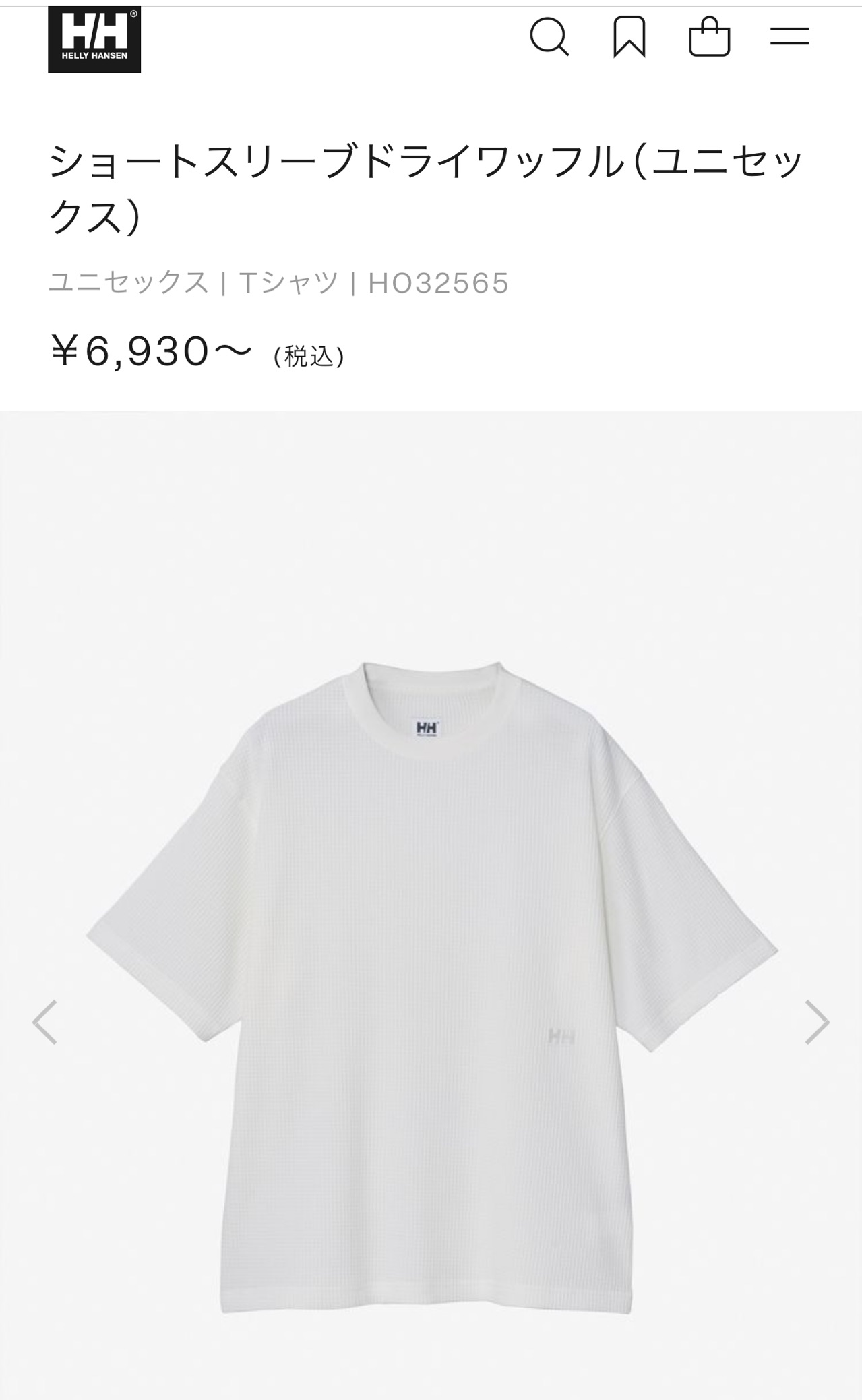Open the search magnifier icon
The width and height of the screenshot is (862, 1400).
point(549,36)
